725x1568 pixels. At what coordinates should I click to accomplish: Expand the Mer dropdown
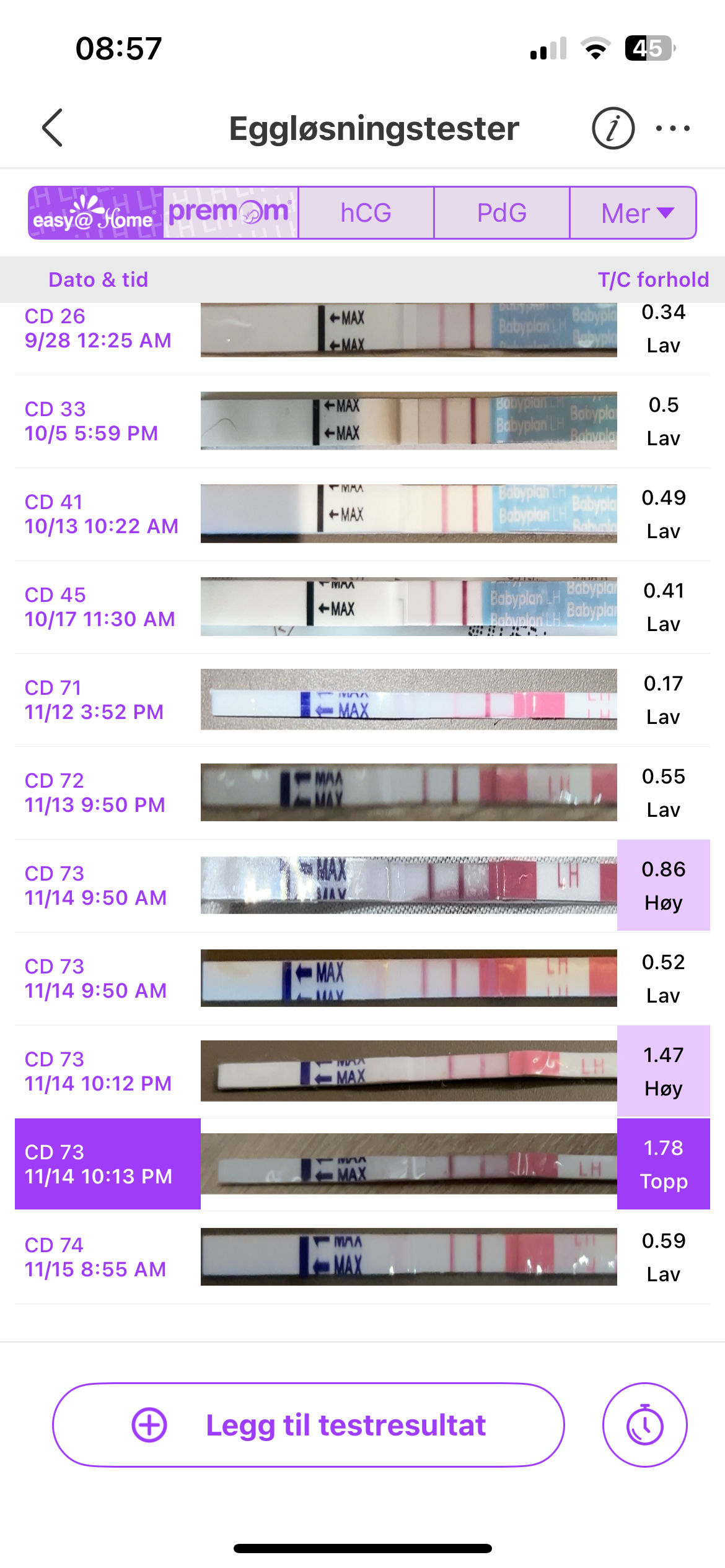[x=633, y=213]
